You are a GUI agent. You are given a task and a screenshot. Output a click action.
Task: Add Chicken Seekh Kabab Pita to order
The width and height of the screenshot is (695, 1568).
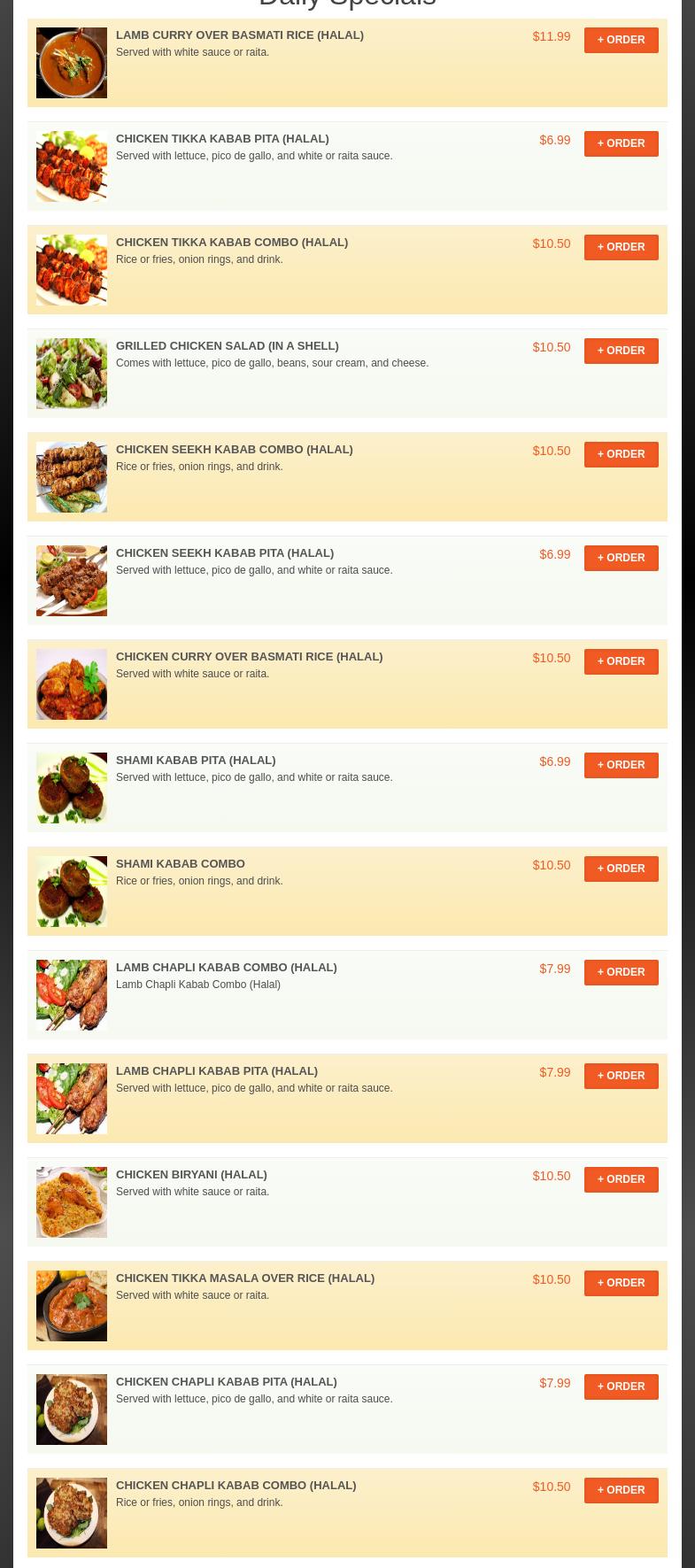[621, 558]
